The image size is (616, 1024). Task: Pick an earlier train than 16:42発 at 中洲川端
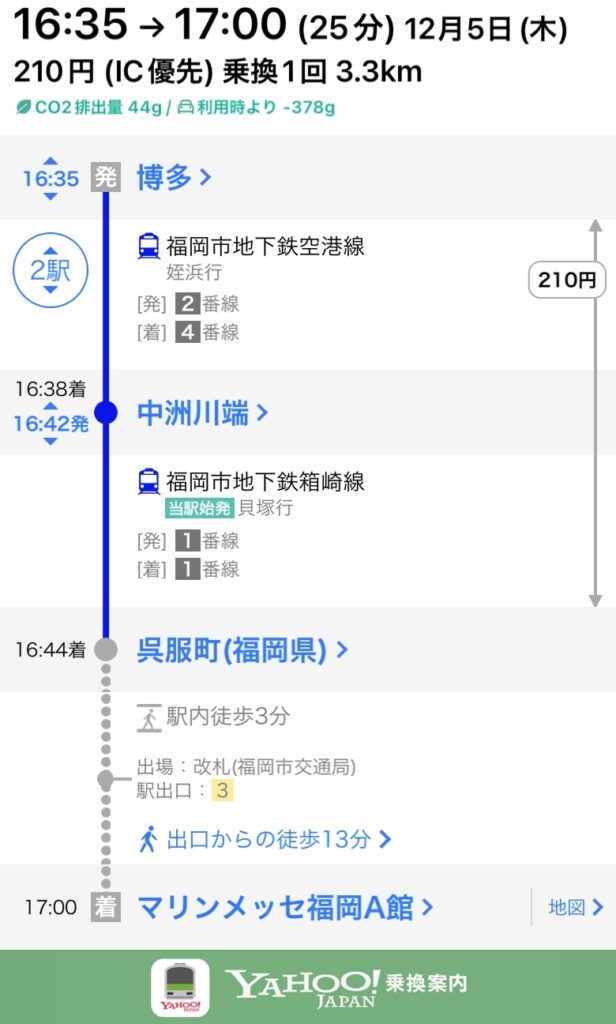pos(51,406)
